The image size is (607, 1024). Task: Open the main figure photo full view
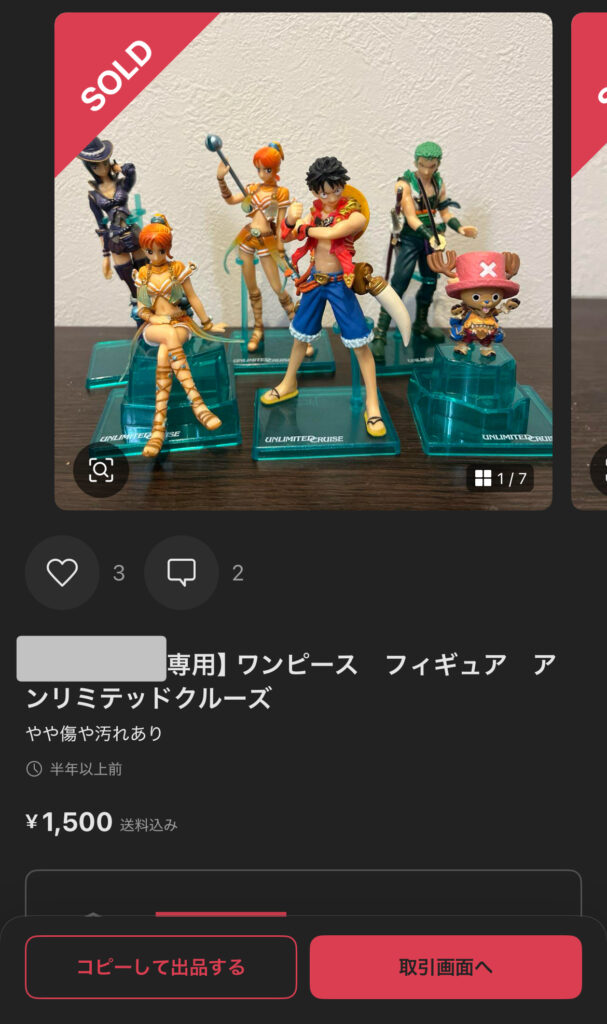[x=303, y=260]
